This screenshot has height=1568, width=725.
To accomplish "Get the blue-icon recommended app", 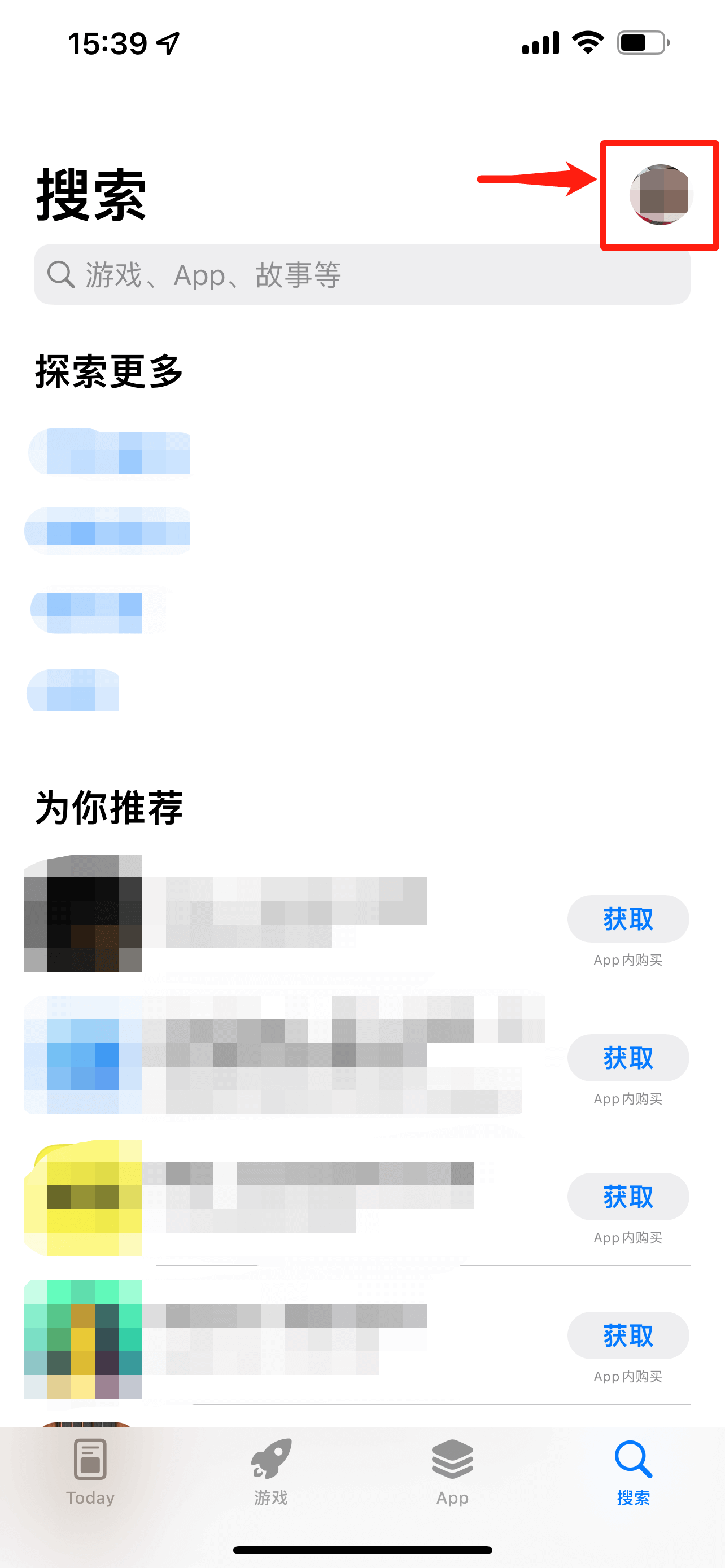I will click(x=628, y=1057).
